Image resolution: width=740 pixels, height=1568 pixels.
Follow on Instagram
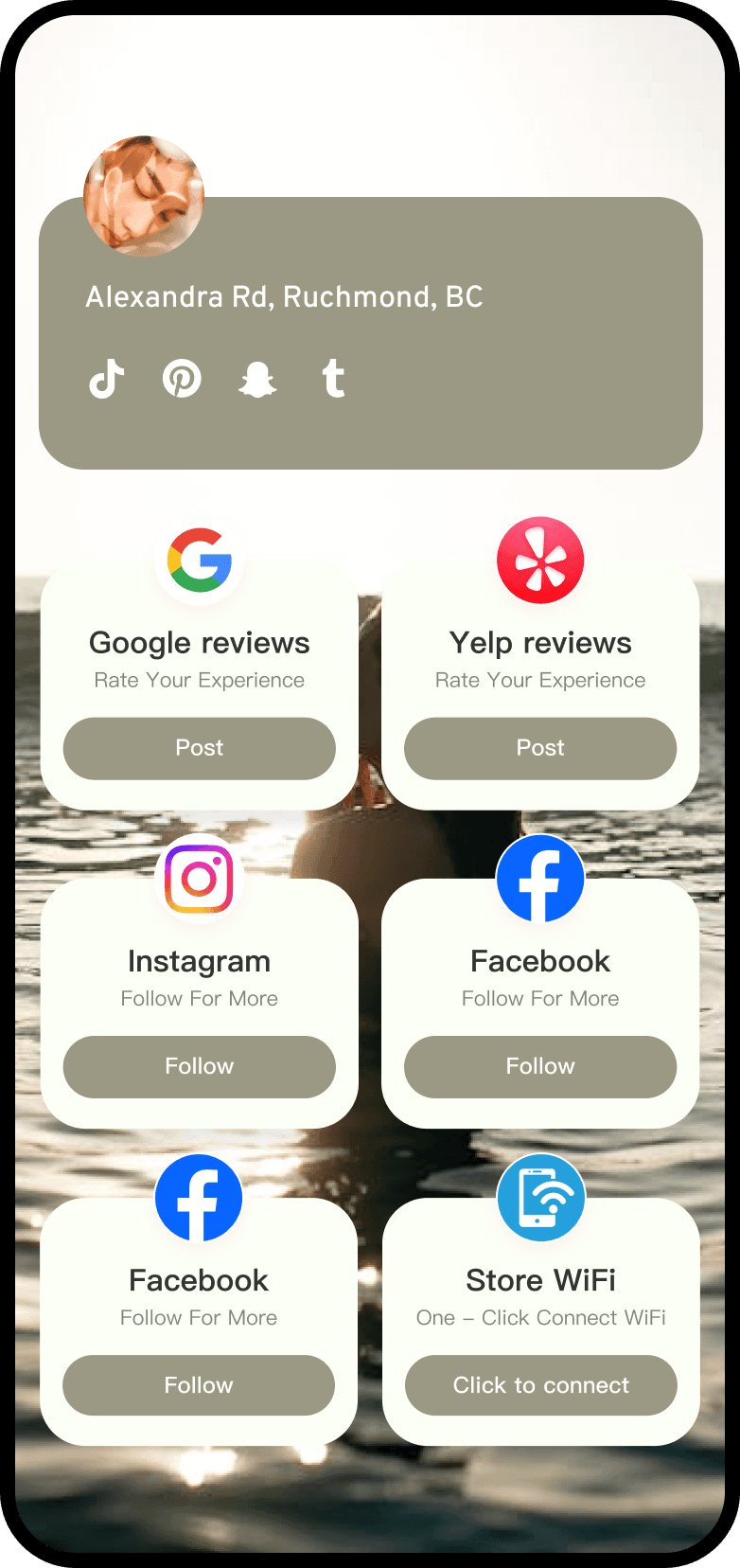point(199,1066)
